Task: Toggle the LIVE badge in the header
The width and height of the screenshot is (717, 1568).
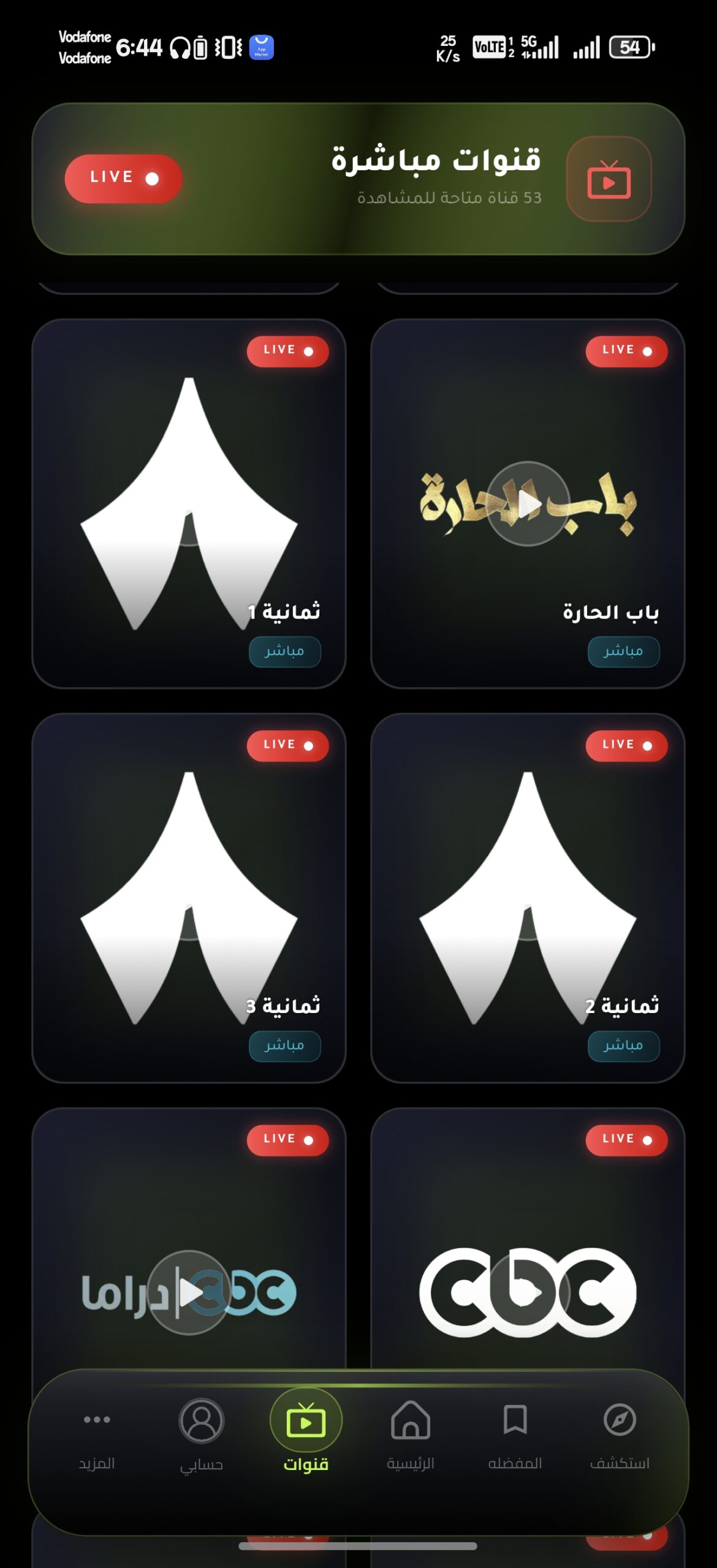Action: point(122,177)
